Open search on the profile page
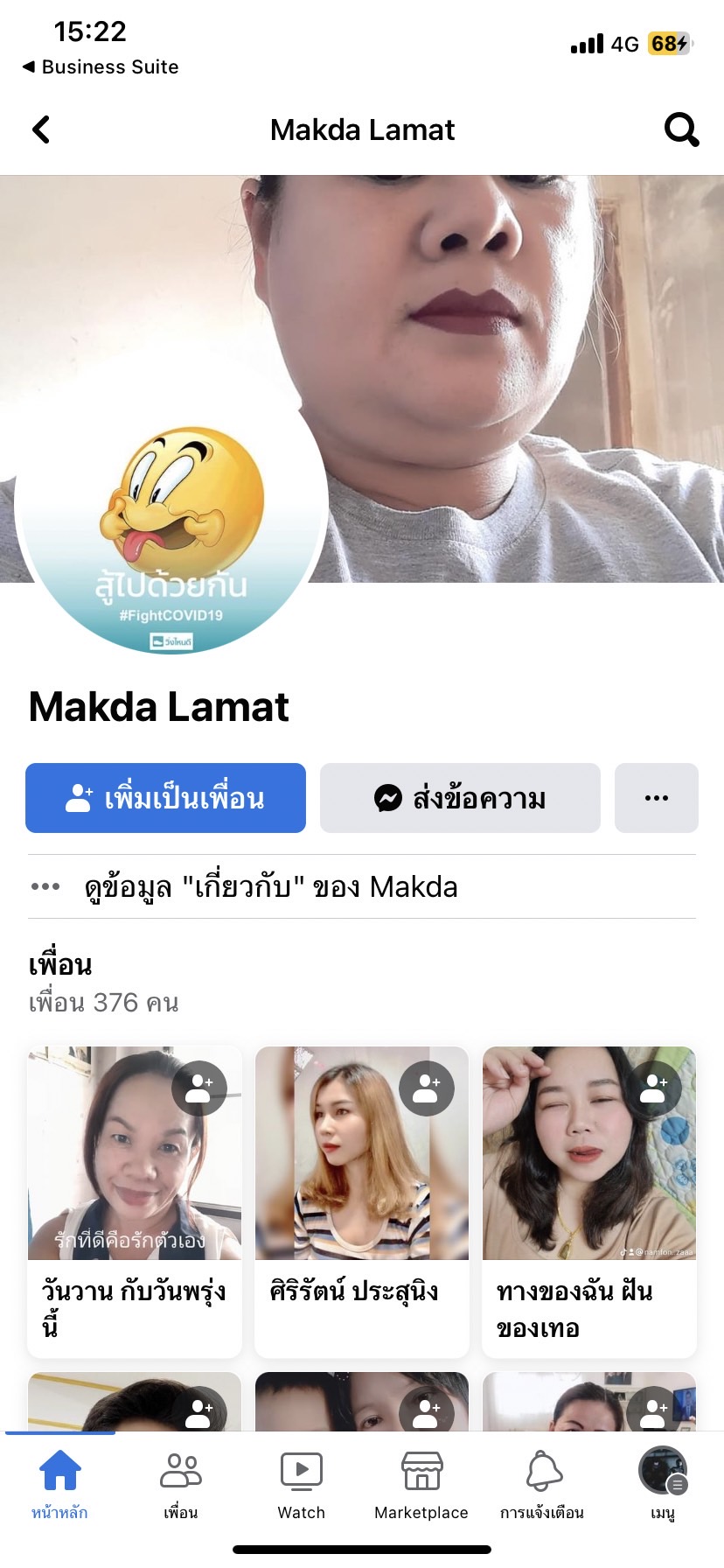The height and width of the screenshot is (1568, 724). pos(681,130)
